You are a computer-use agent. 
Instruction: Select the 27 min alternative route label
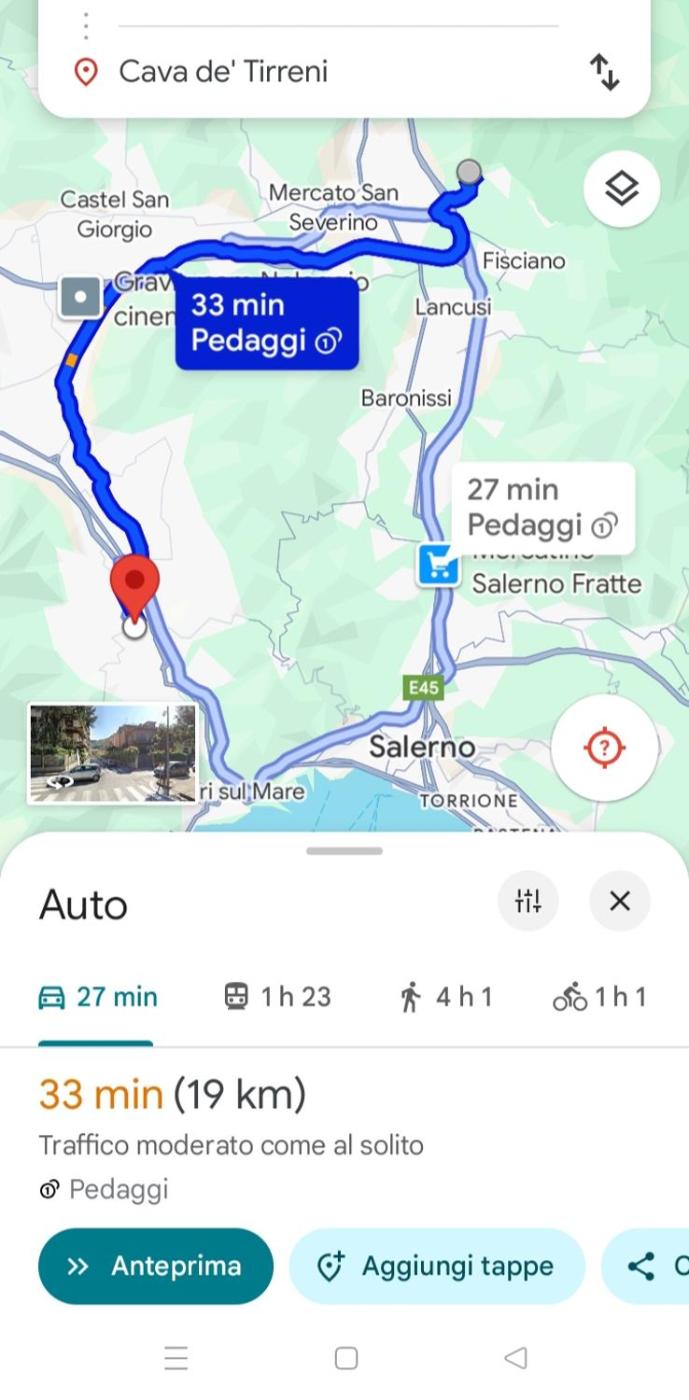[543, 508]
